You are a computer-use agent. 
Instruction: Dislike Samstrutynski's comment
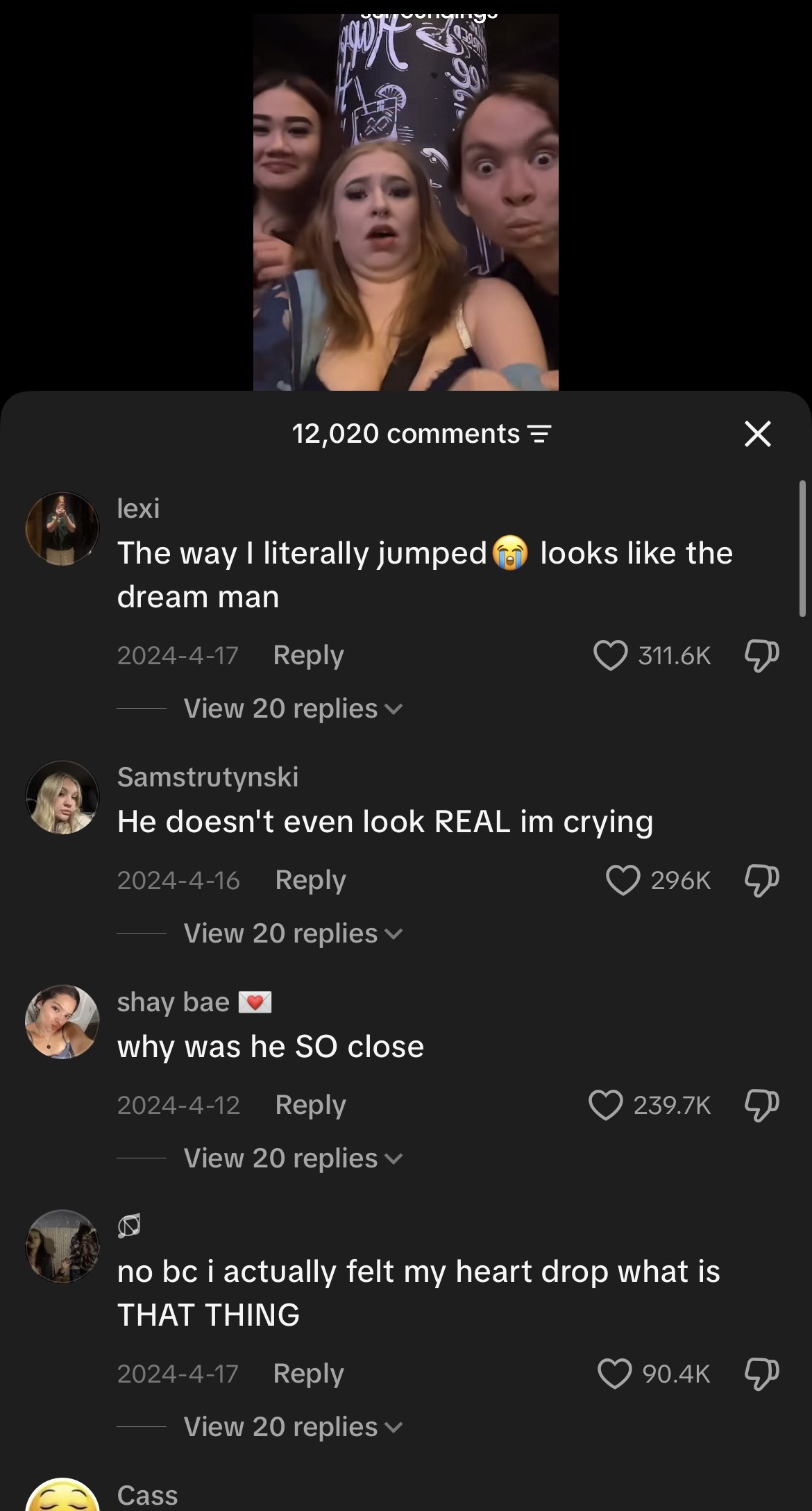pos(761,880)
